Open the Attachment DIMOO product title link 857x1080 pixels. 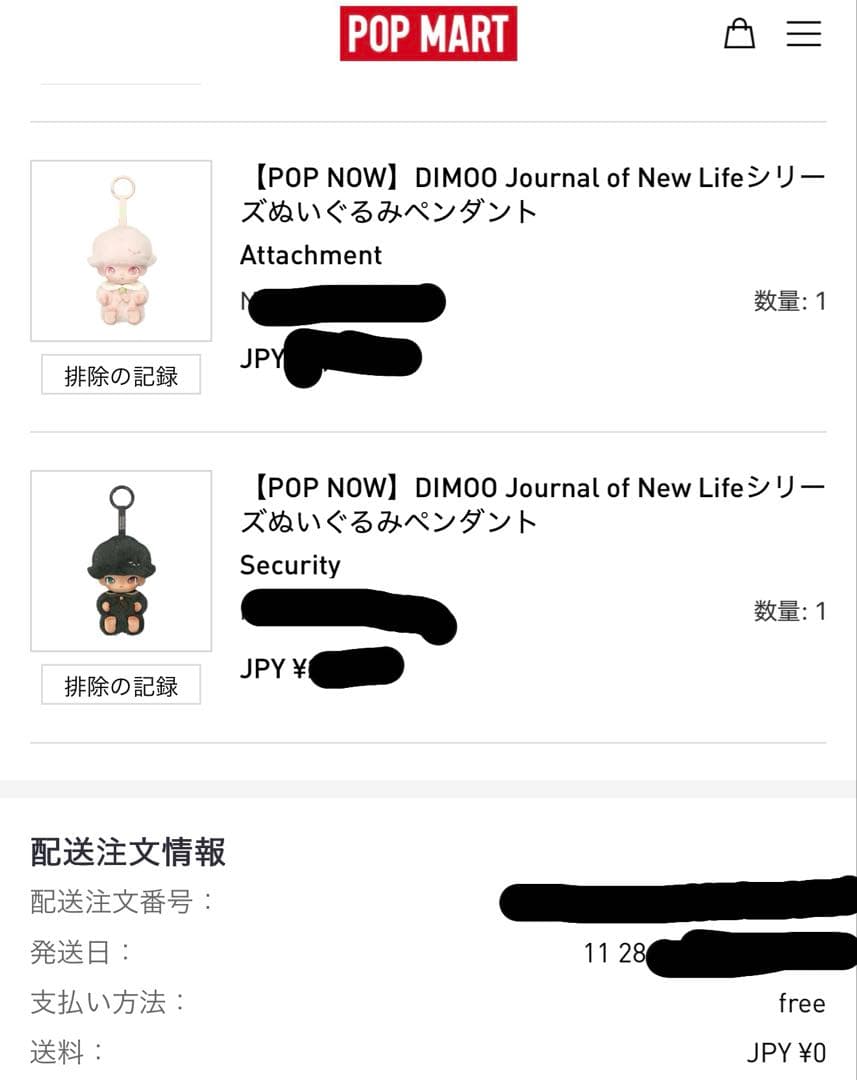click(530, 193)
